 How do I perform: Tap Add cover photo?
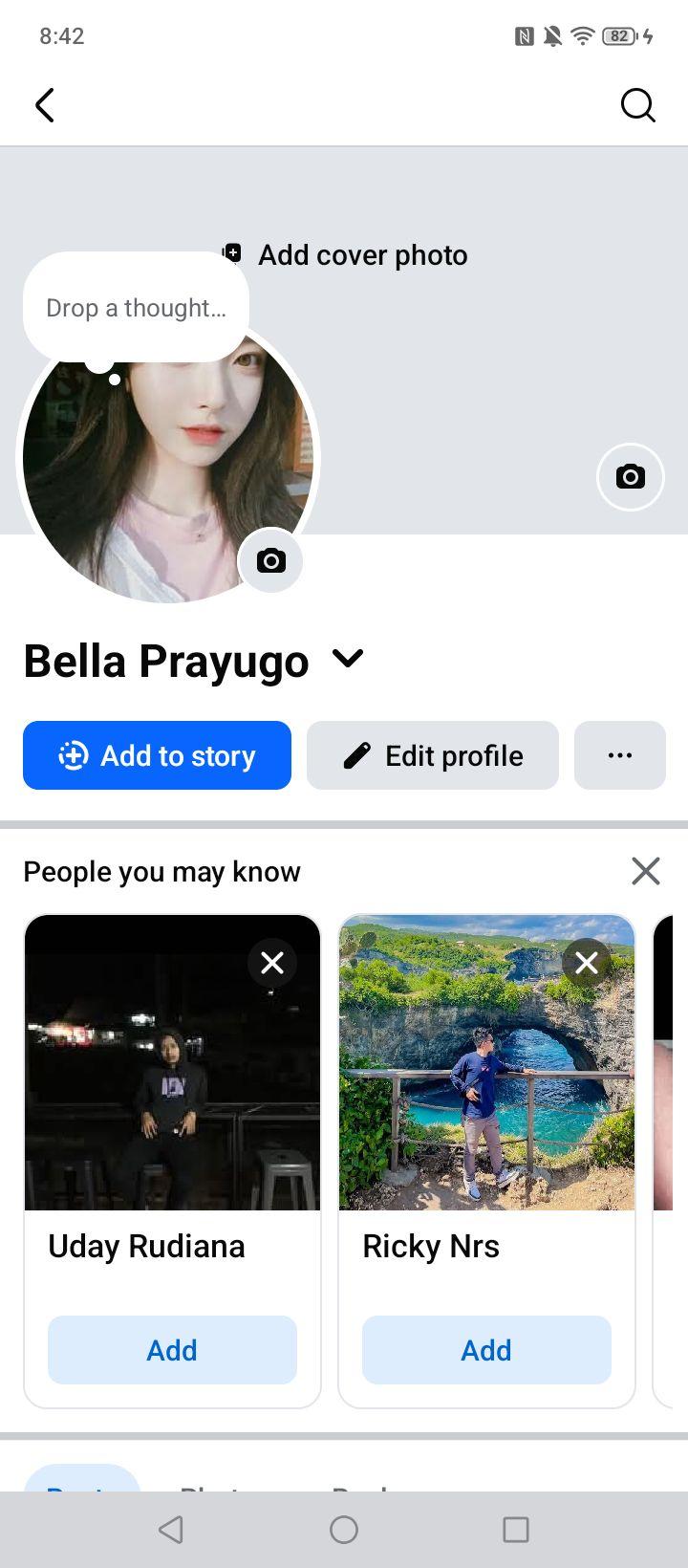pos(345,255)
